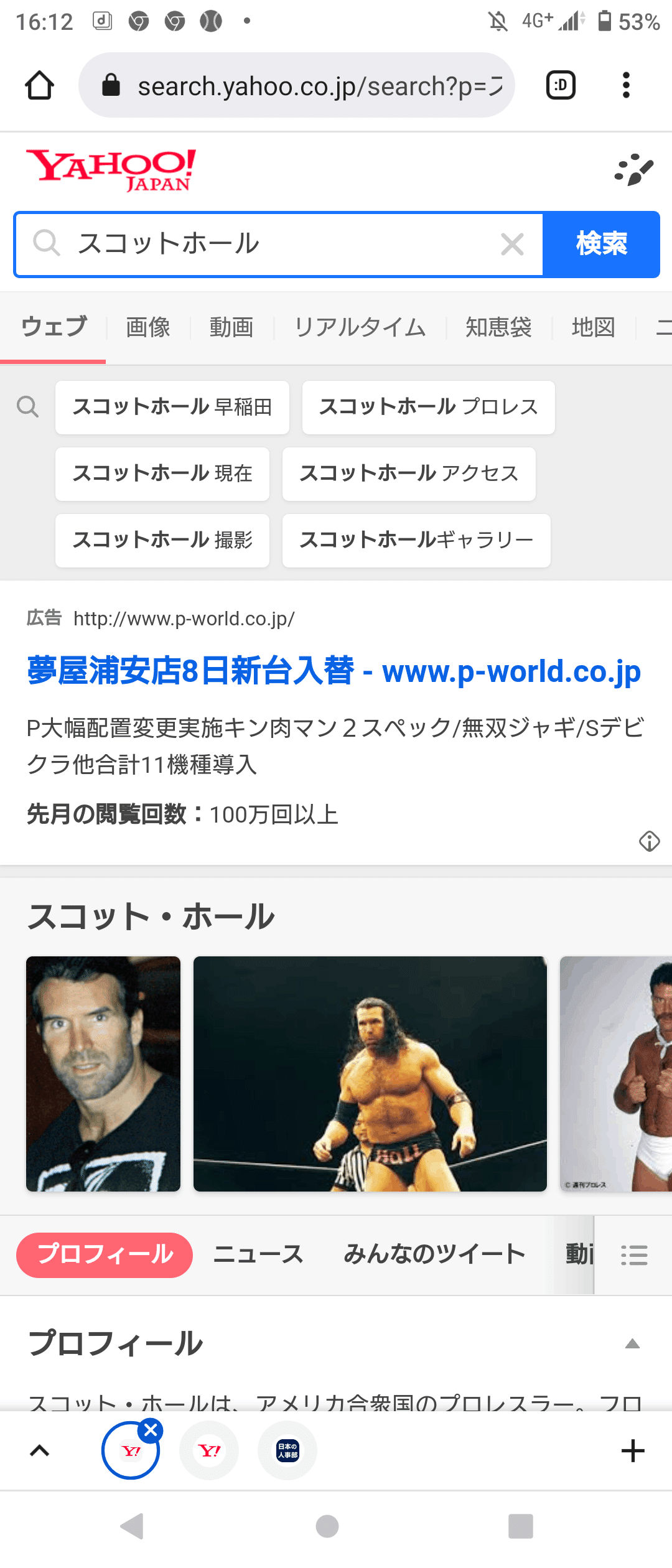Open a new tab with the plus icon

point(633,1450)
